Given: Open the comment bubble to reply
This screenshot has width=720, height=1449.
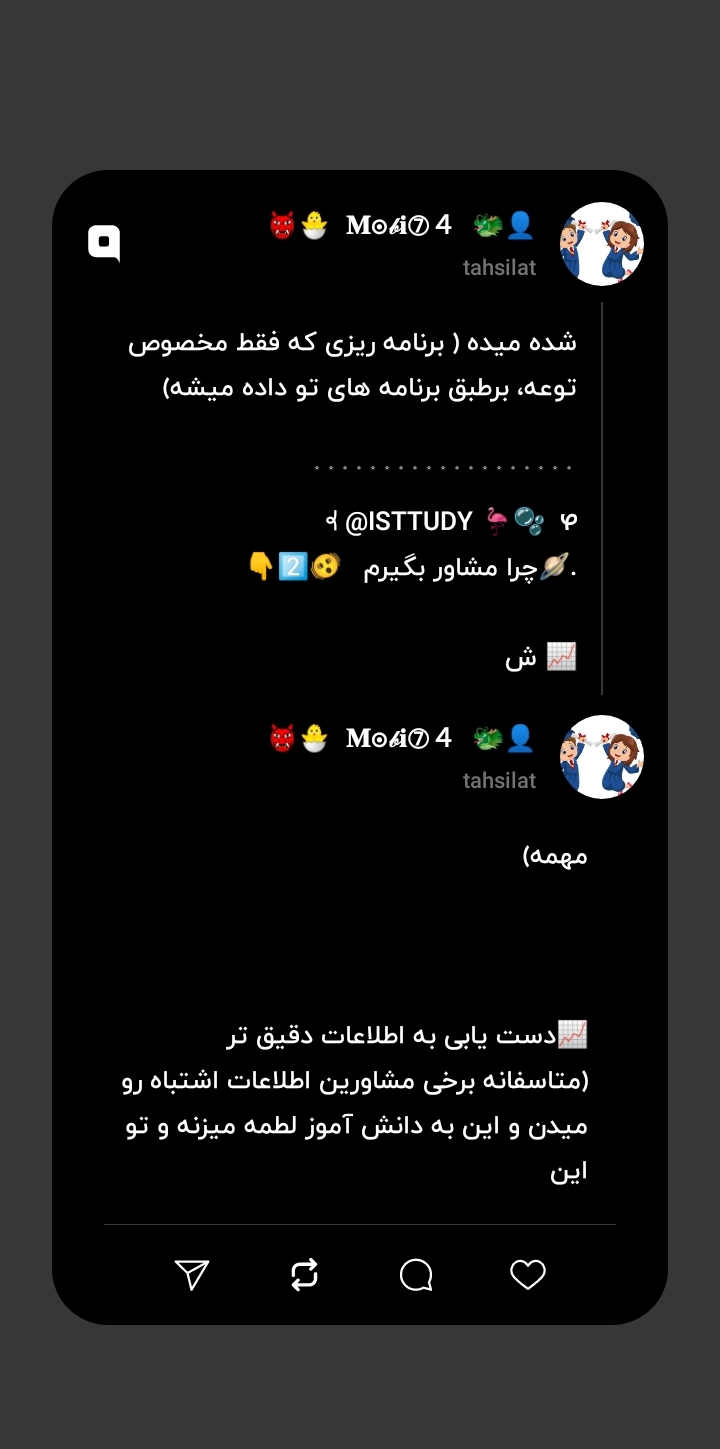Looking at the screenshot, I should [416, 1274].
